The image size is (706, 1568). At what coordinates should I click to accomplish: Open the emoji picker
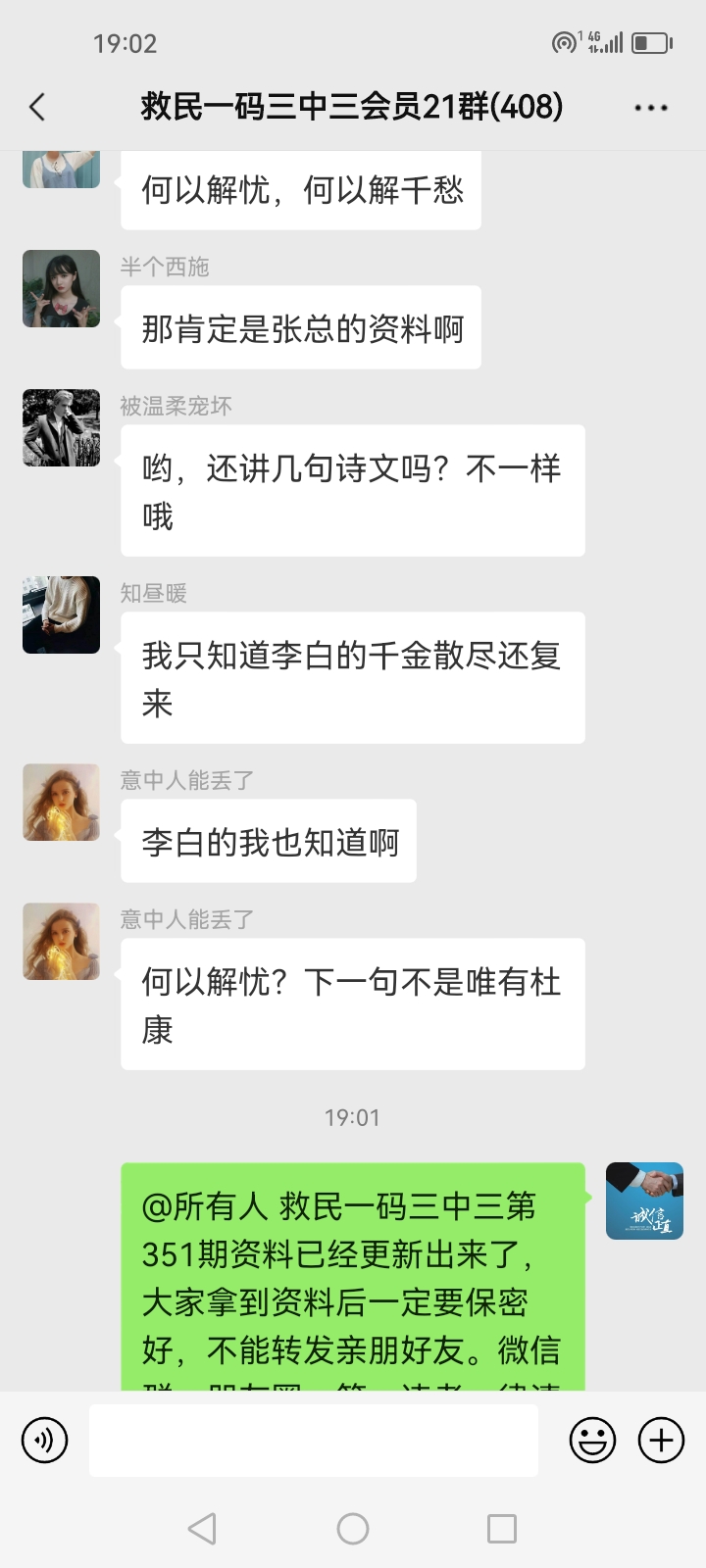coord(592,1441)
